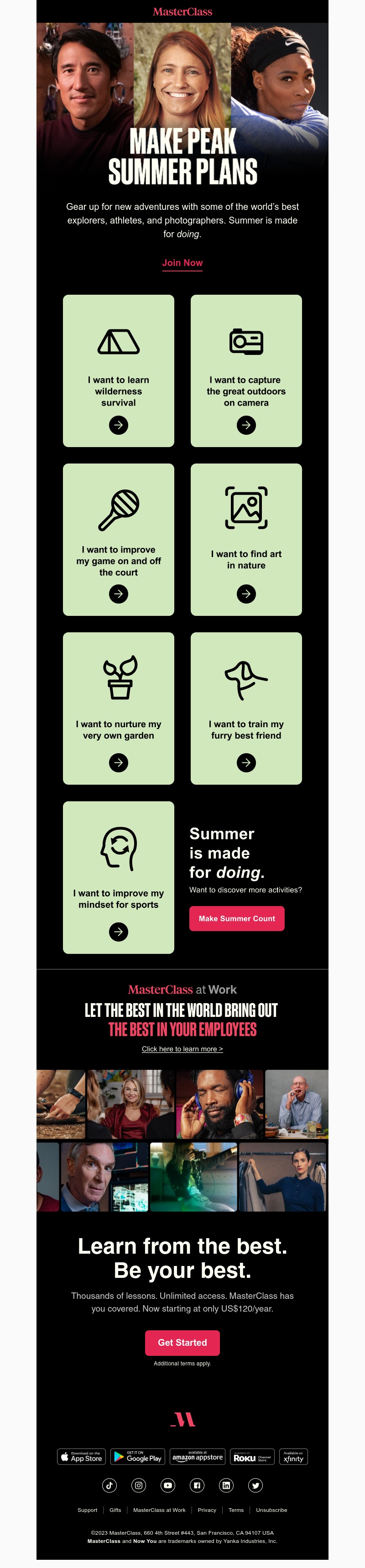Image resolution: width=365 pixels, height=1568 pixels.
Task: Tap the Make Summer Count button
Action: click(237, 918)
